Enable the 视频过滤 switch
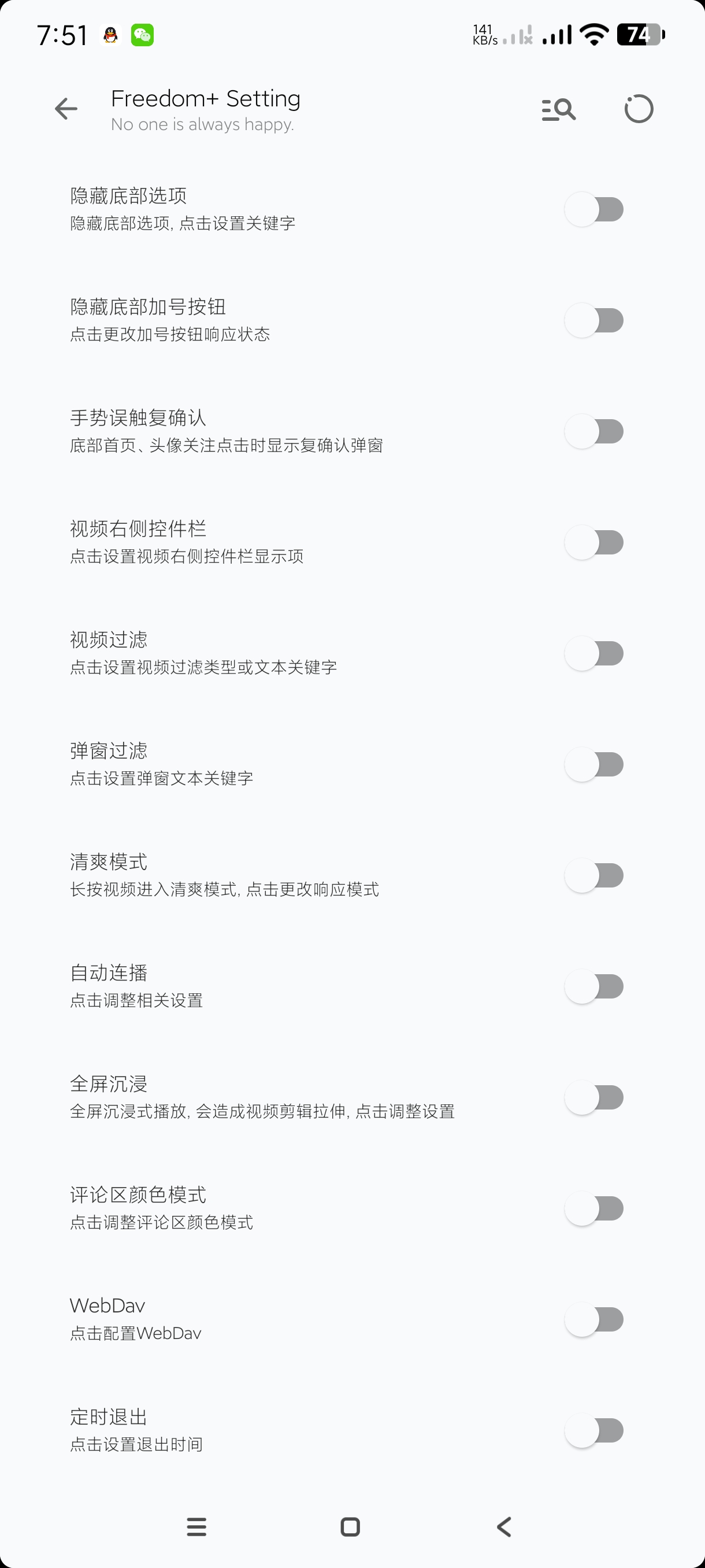 tap(593, 654)
